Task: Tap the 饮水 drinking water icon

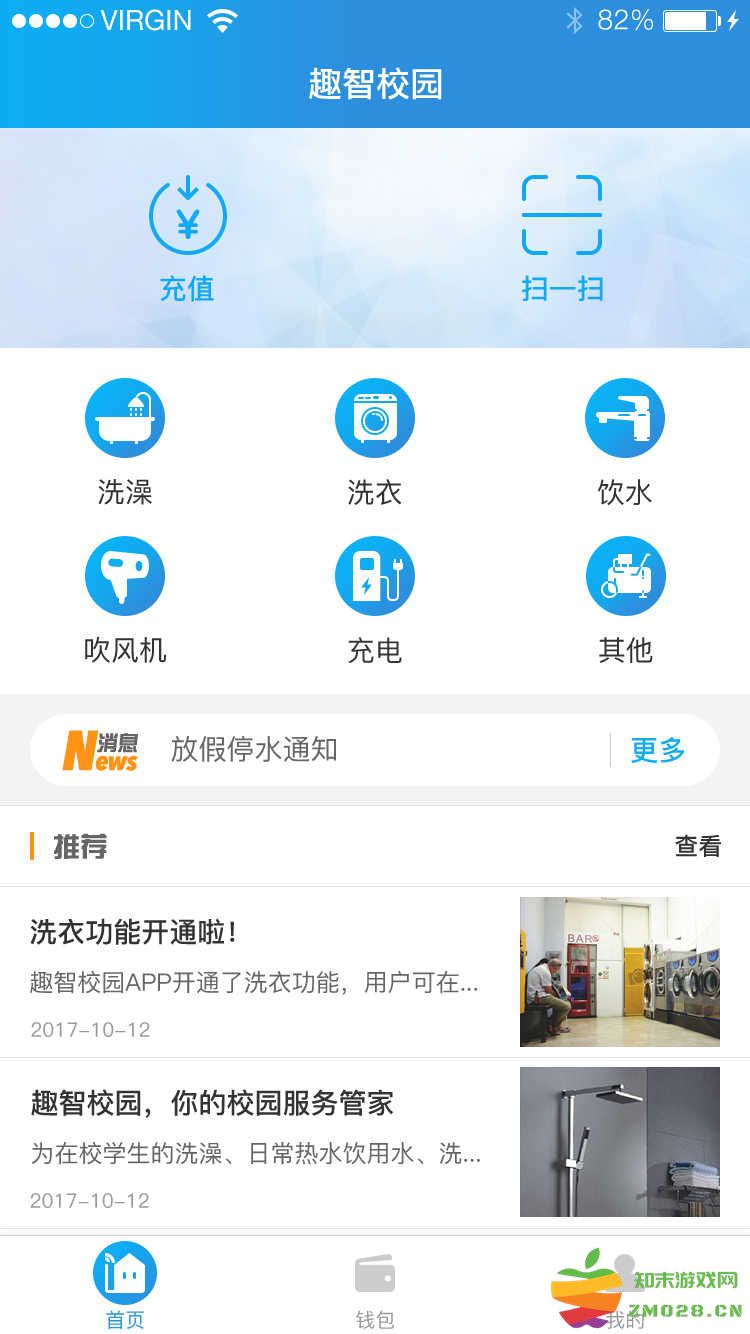Action: (x=625, y=417)
